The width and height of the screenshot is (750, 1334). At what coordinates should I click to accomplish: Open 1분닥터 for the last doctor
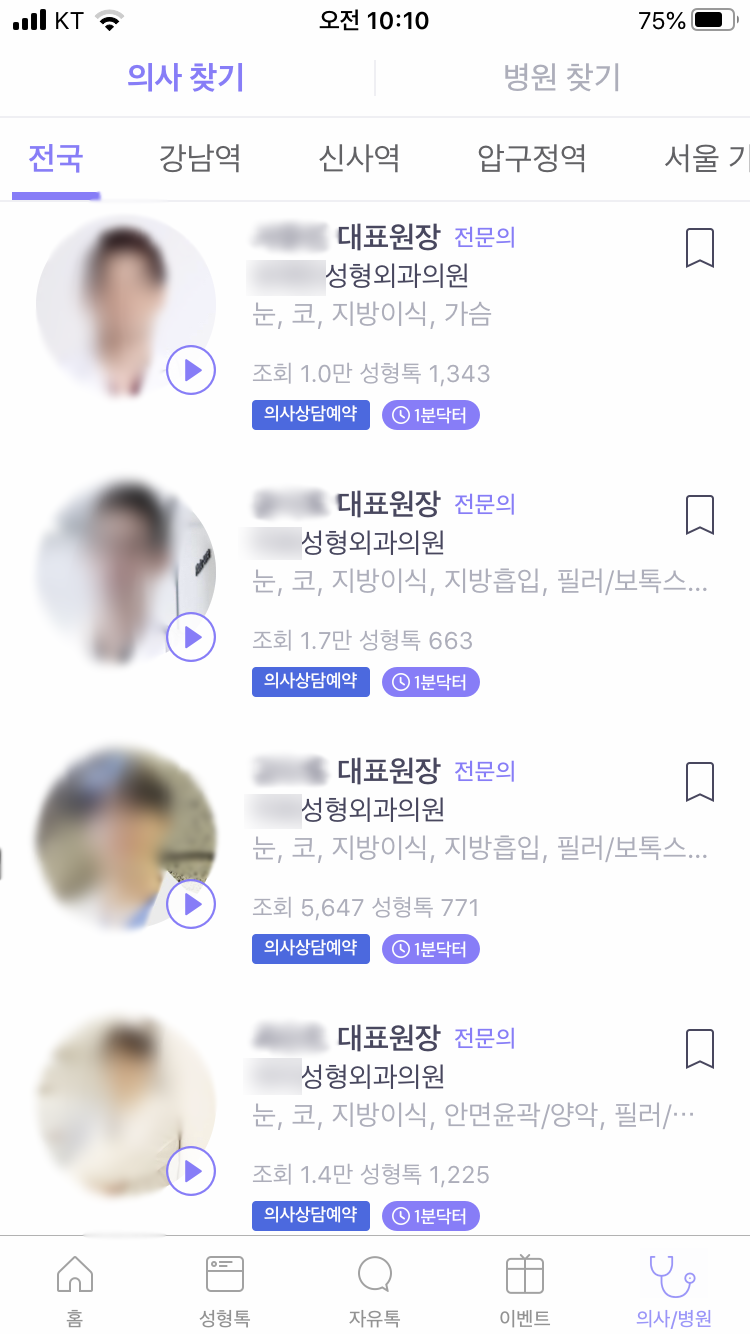click(430, 1216)
